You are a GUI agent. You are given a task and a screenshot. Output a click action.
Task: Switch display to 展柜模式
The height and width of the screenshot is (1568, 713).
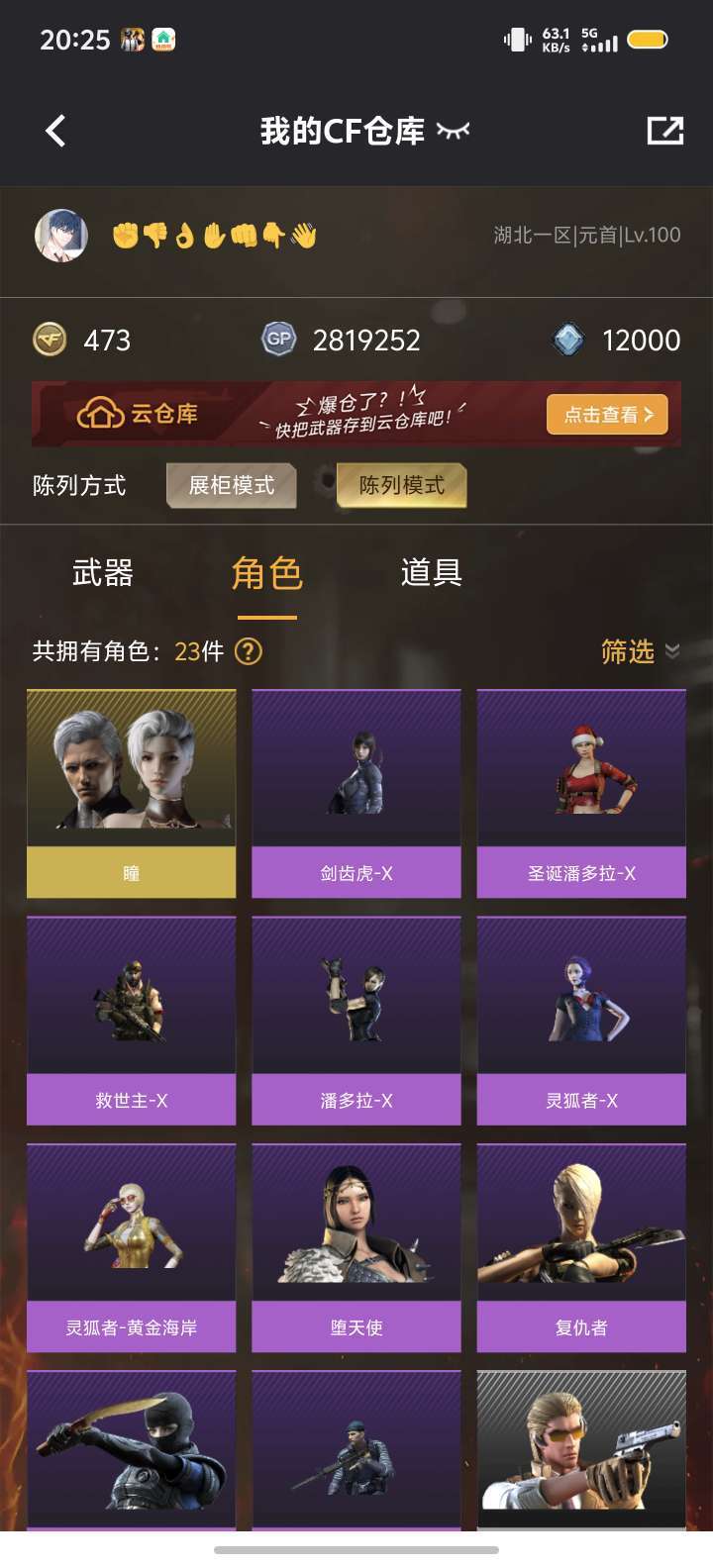tap(231, 485)
